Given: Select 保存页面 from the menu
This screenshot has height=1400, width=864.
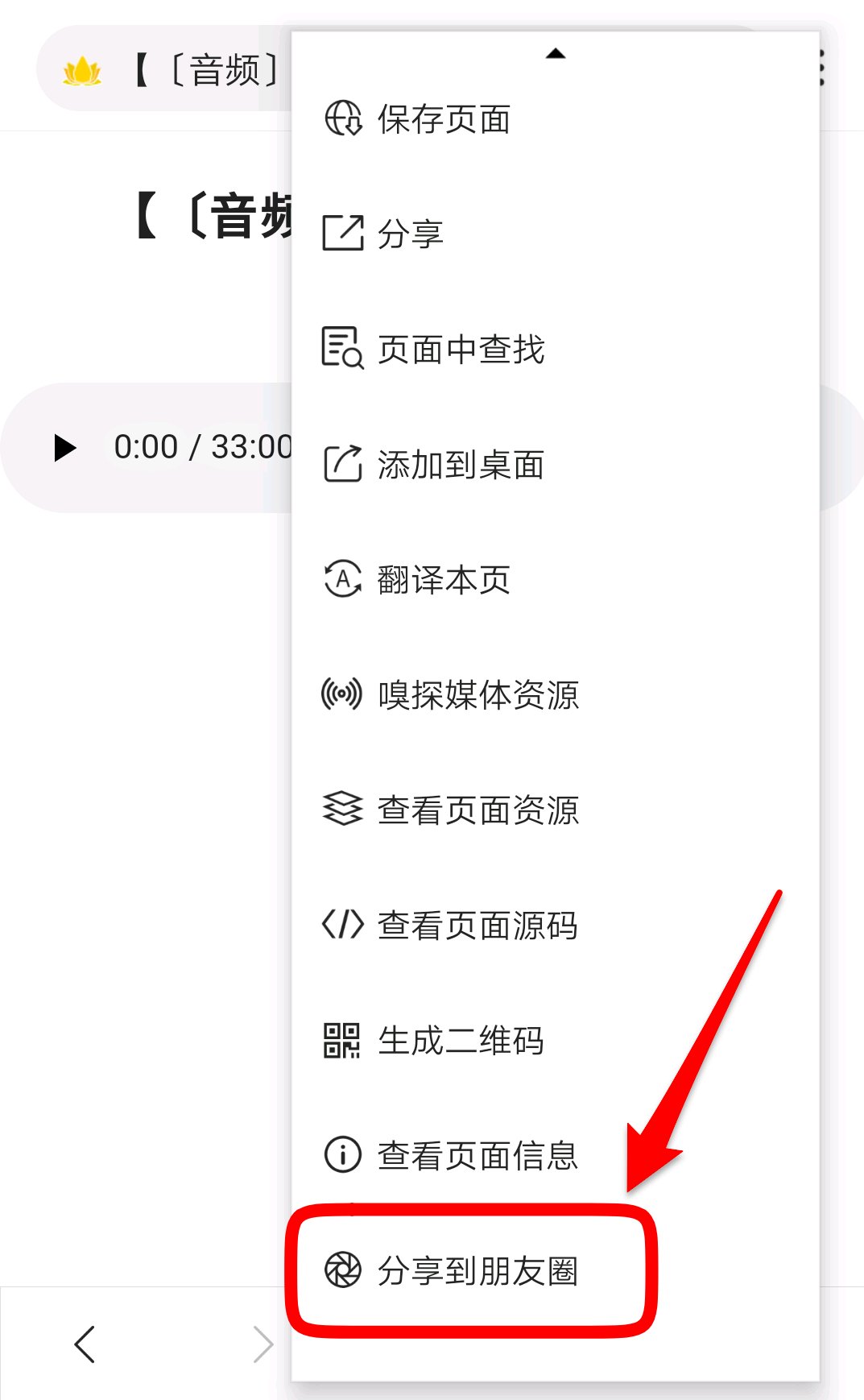Looking at the screenshot, I should pos(556,119).
